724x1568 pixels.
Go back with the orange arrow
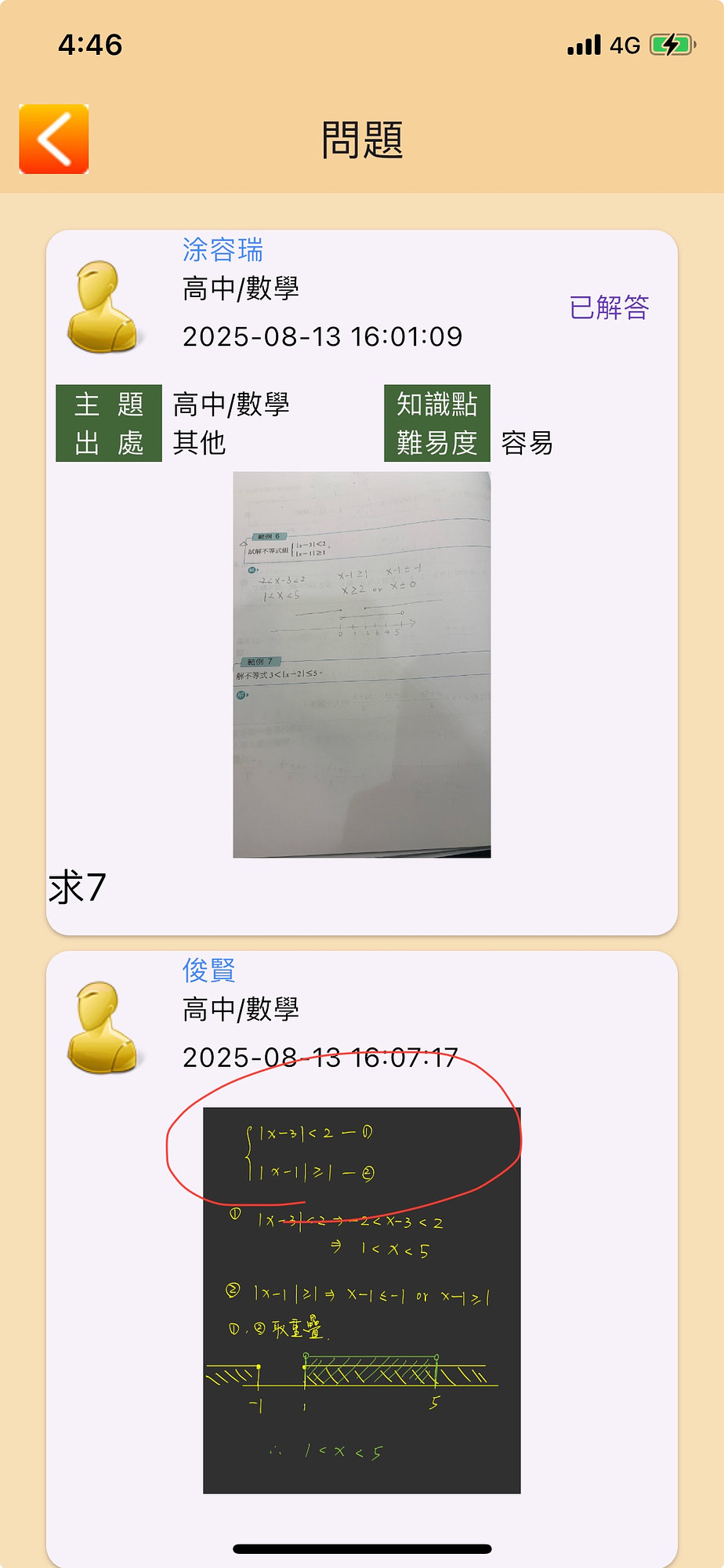[53, 139]
